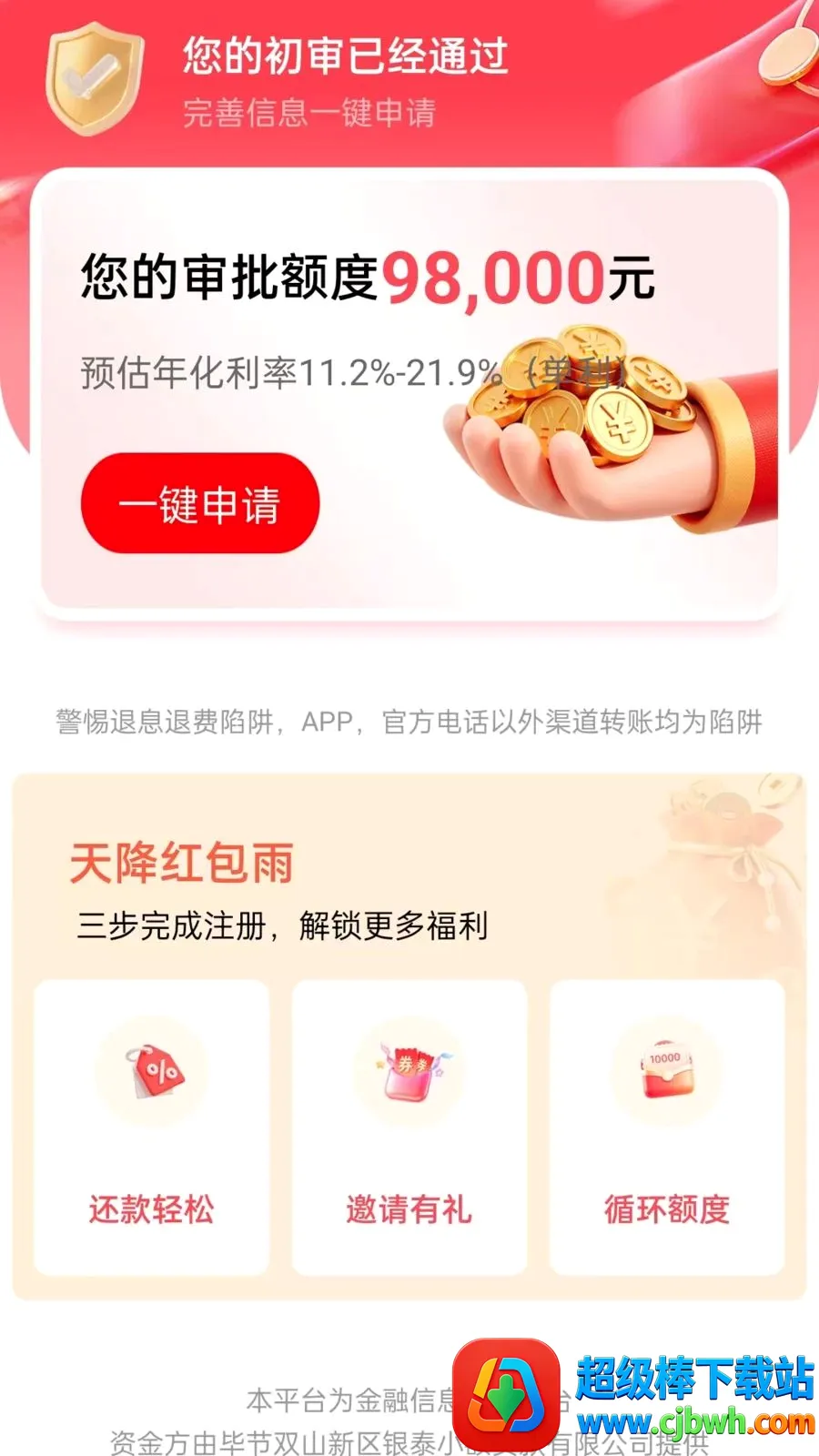Open the 邀请有礼 card
819x1456 pixels.
tap(409, 1127)
